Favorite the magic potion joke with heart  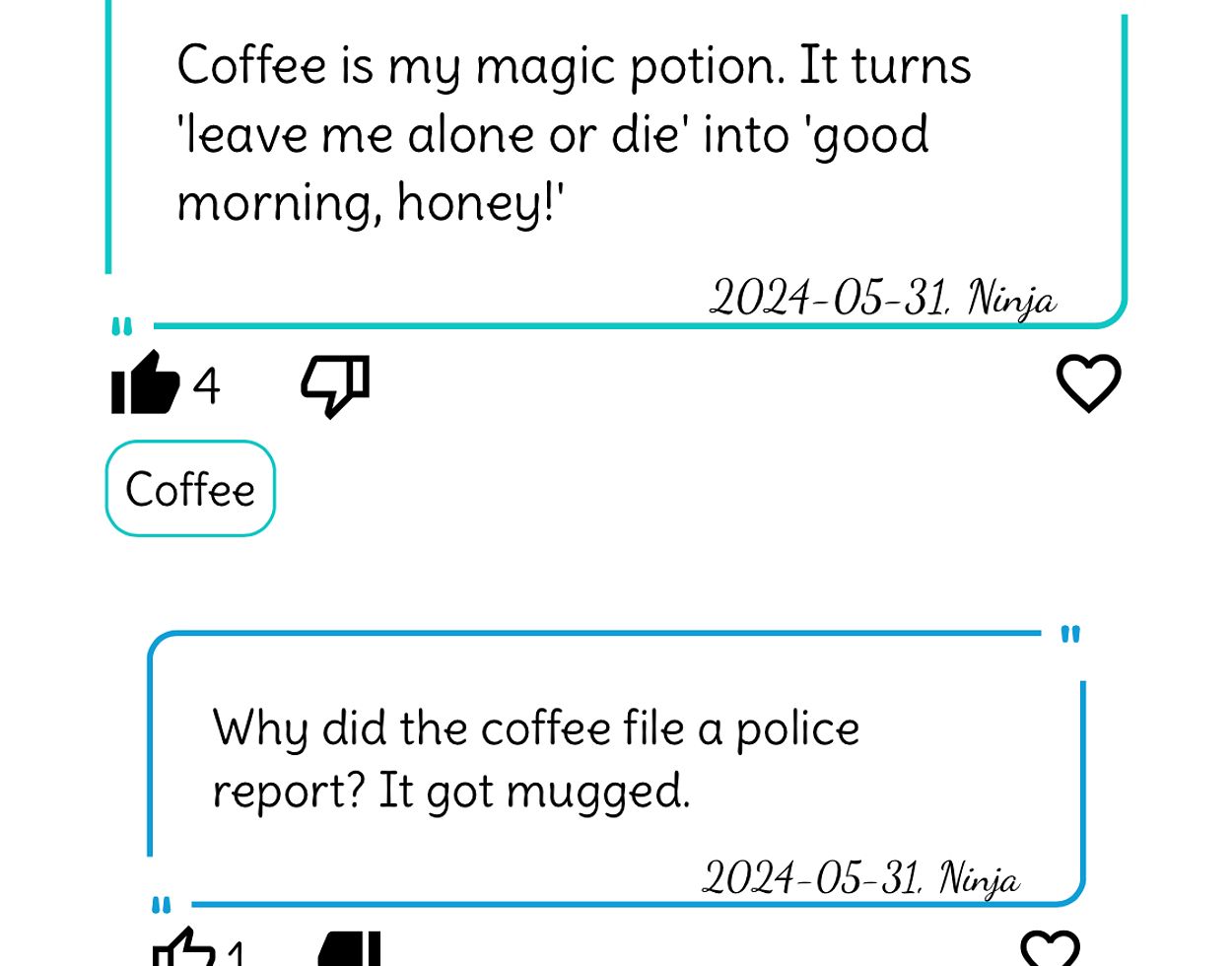click(x=1088, y=382)
